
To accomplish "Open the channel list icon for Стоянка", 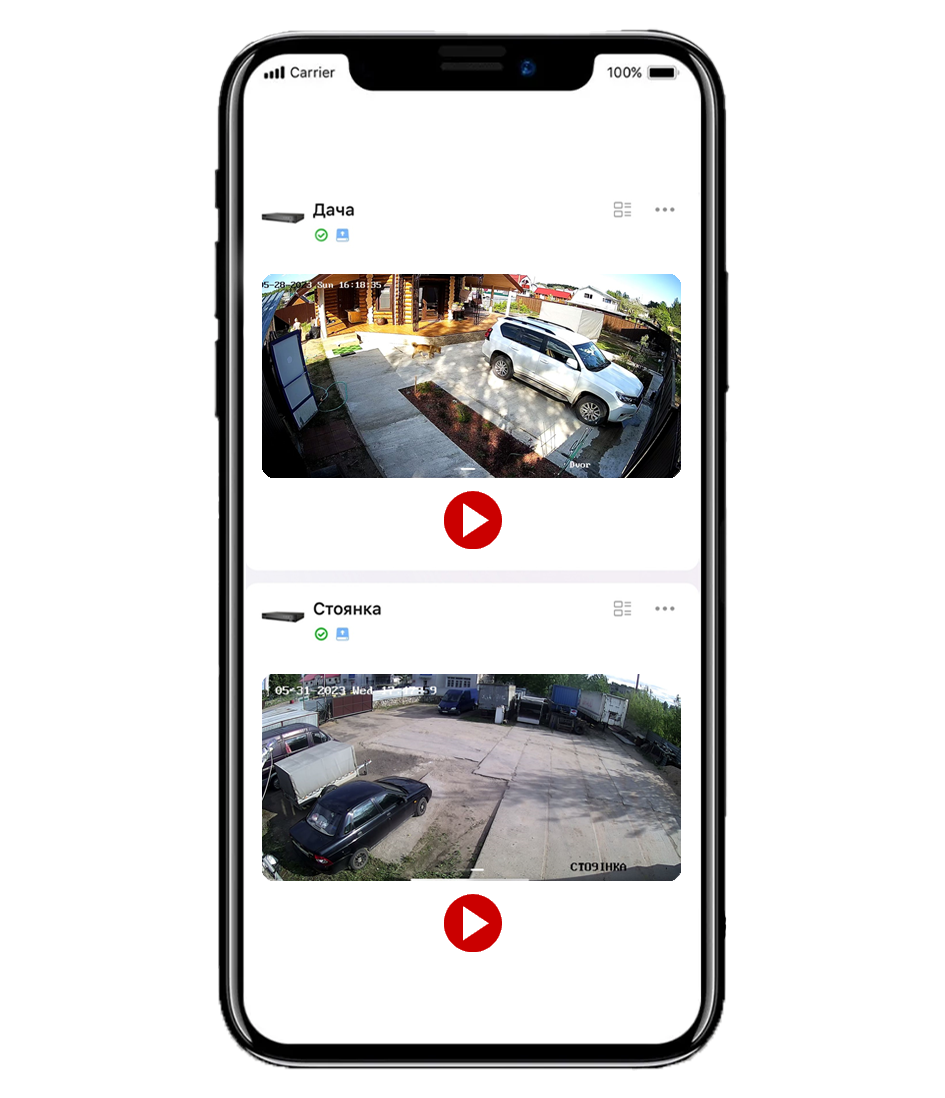I will (622, 608).
